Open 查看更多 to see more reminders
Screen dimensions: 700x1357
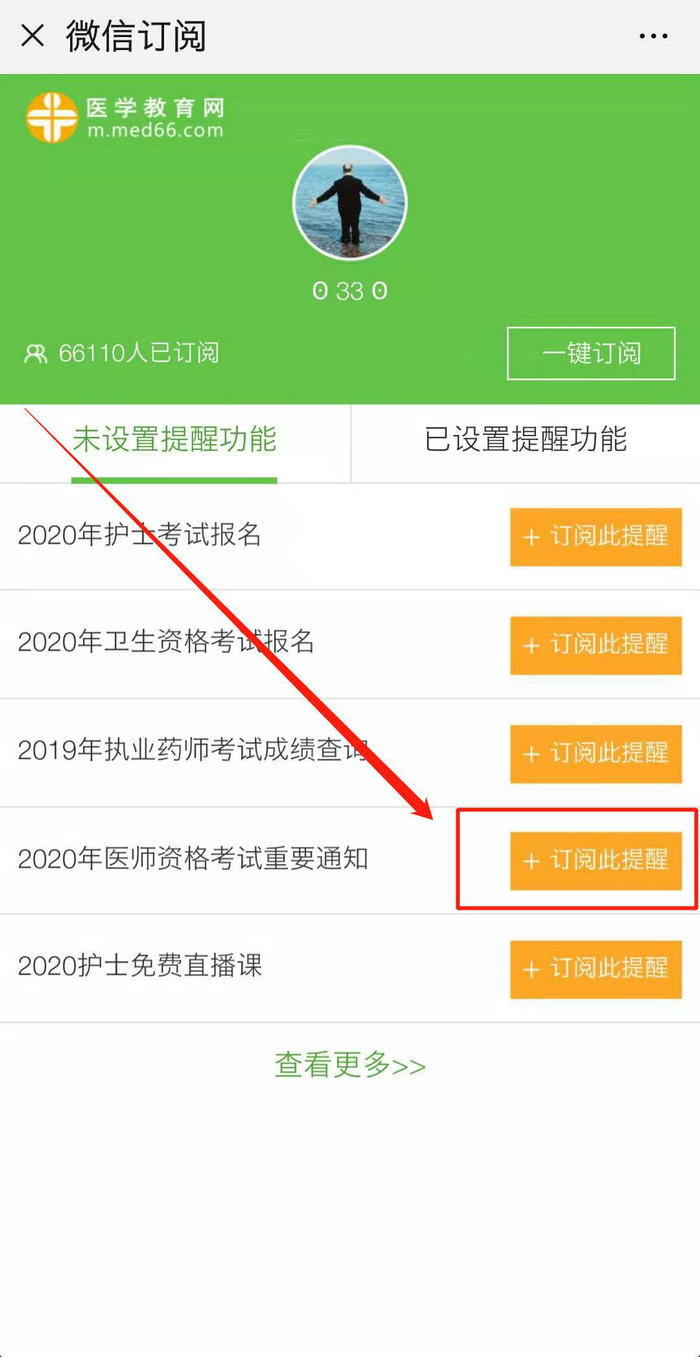click(x=350, y=1066)
